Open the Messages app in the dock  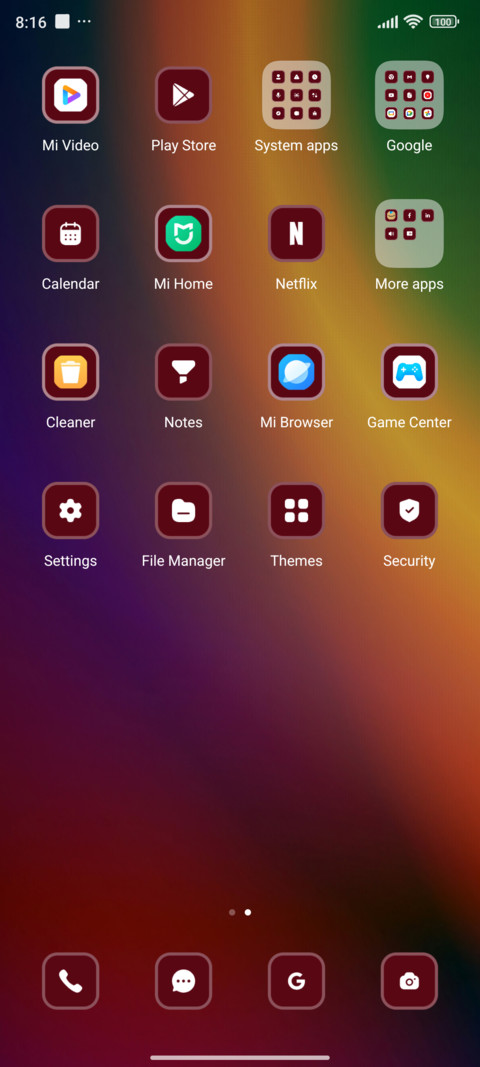coord(183,981)
